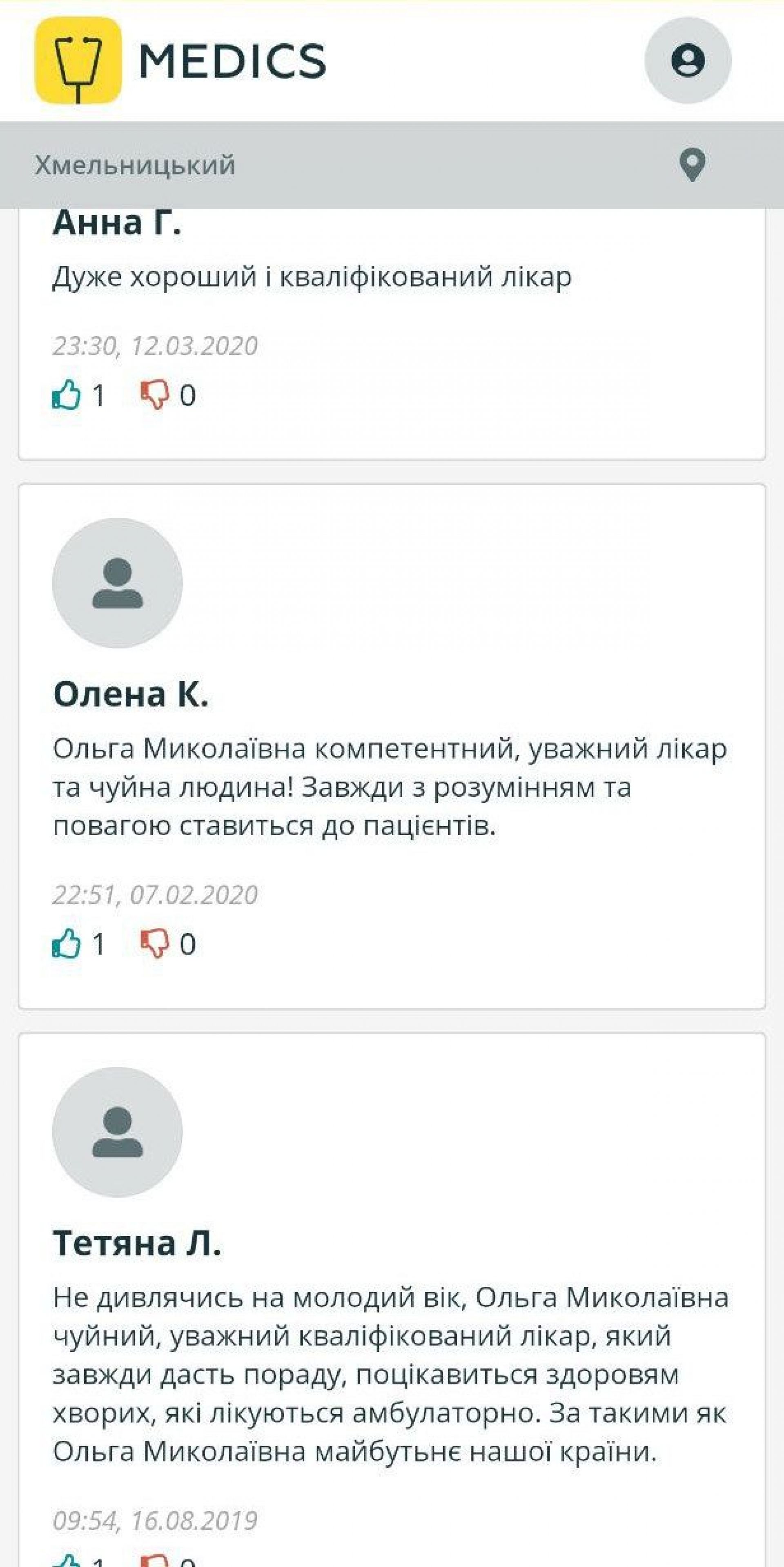Tap the location pin icon

(692, 165)
